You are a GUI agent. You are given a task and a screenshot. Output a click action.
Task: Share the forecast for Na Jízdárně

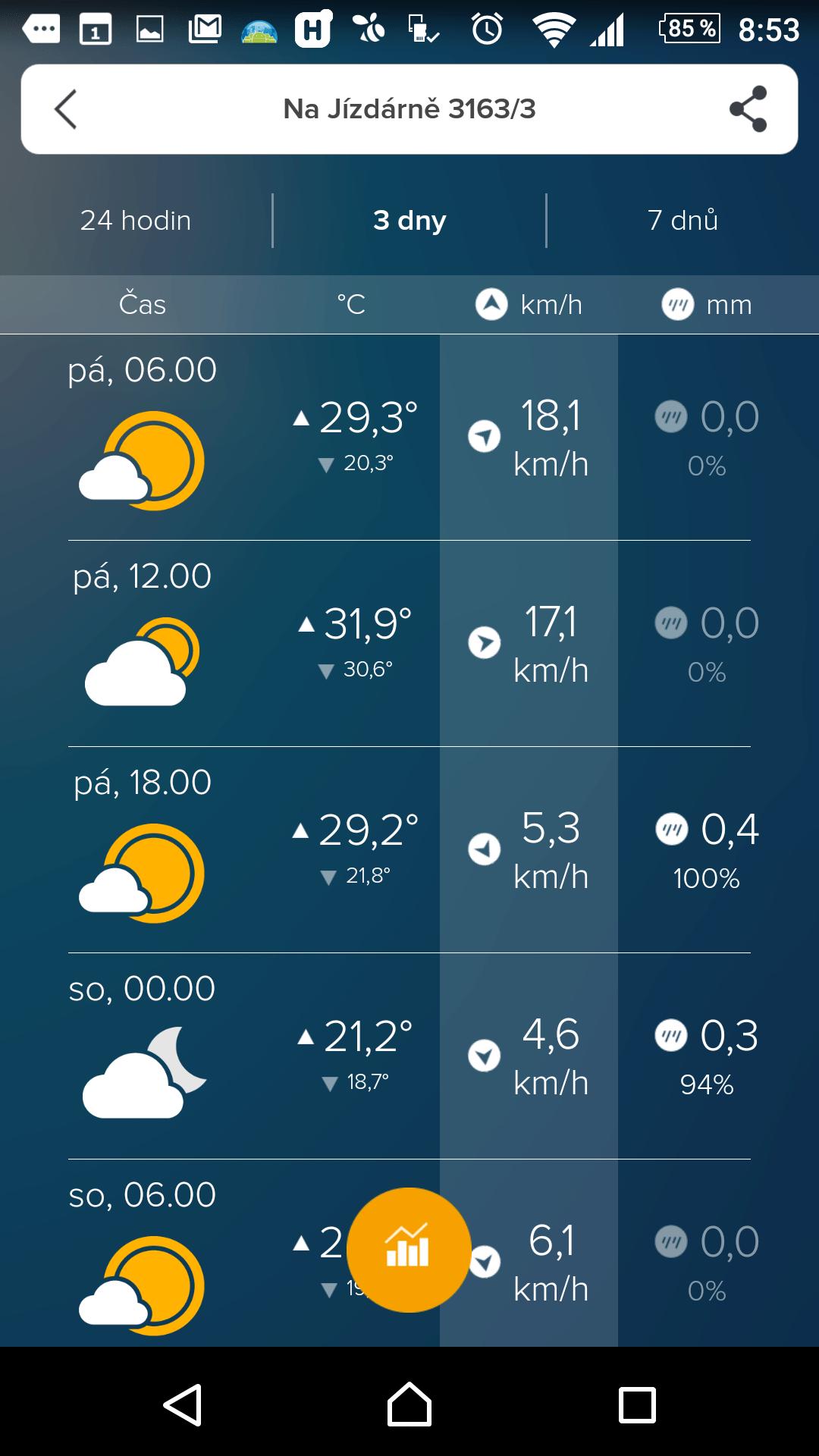click(748, 109)
